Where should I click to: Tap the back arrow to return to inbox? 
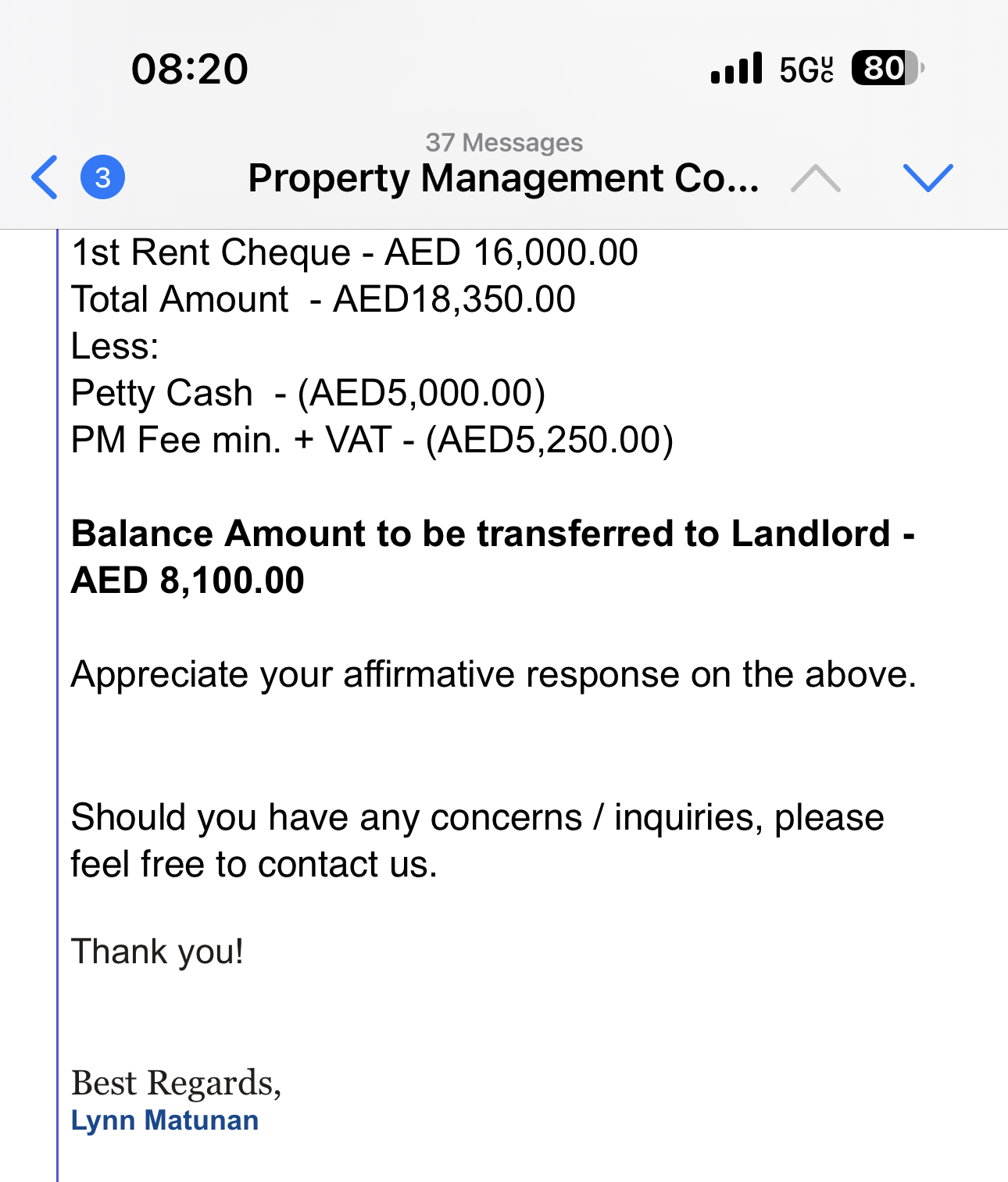click(45, 177)
